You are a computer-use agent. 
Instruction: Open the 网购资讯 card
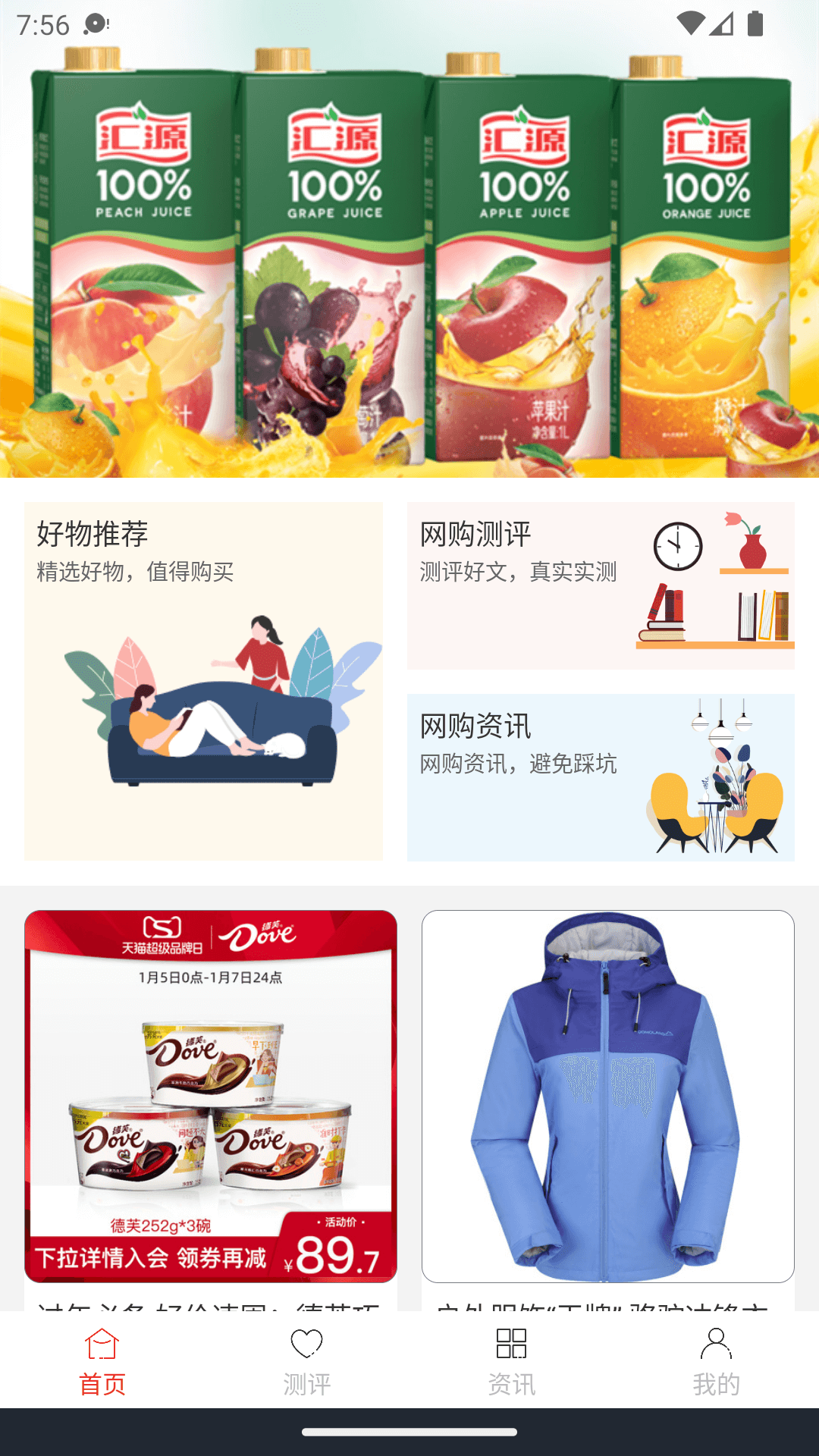coord(601,777)
